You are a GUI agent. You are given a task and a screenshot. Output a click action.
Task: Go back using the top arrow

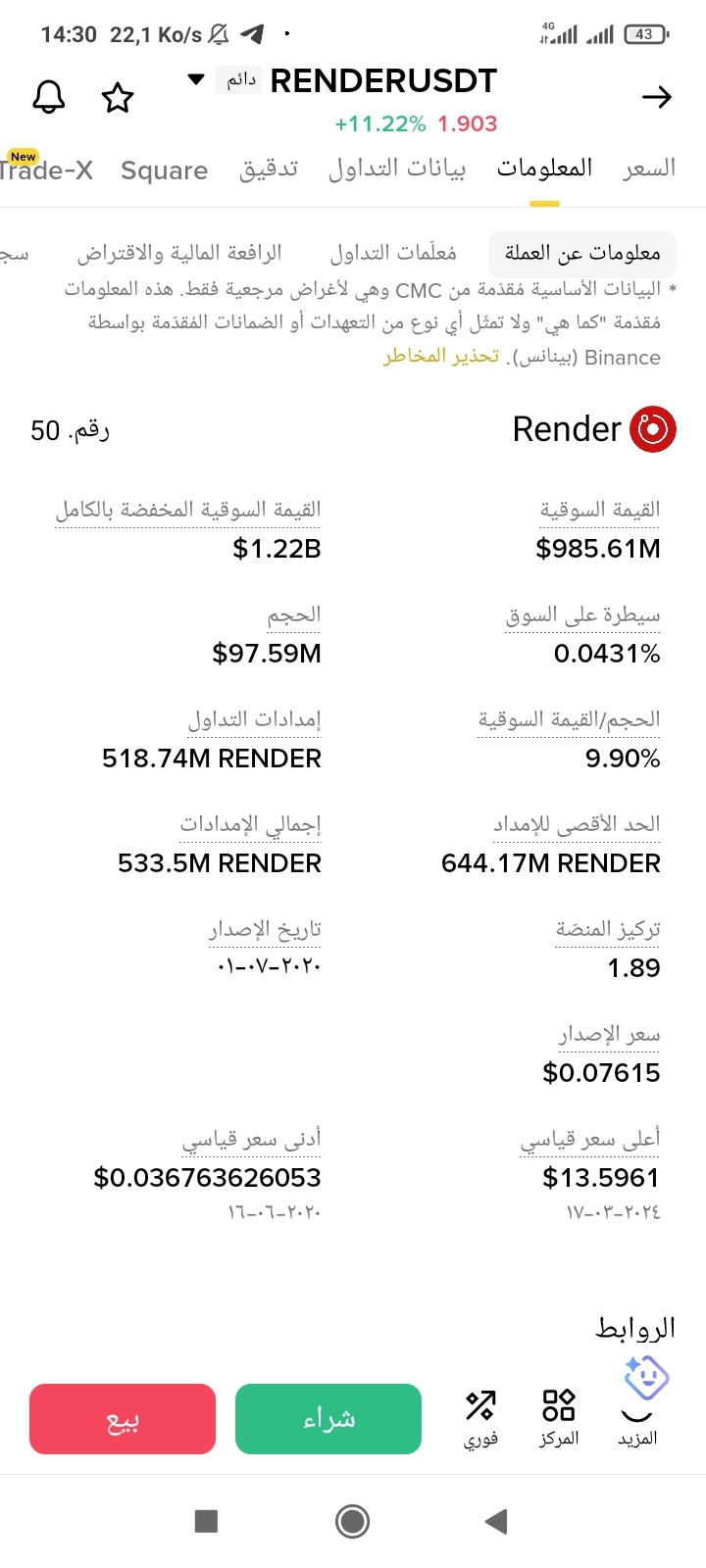pyautogui.click(x=656, y=96)
